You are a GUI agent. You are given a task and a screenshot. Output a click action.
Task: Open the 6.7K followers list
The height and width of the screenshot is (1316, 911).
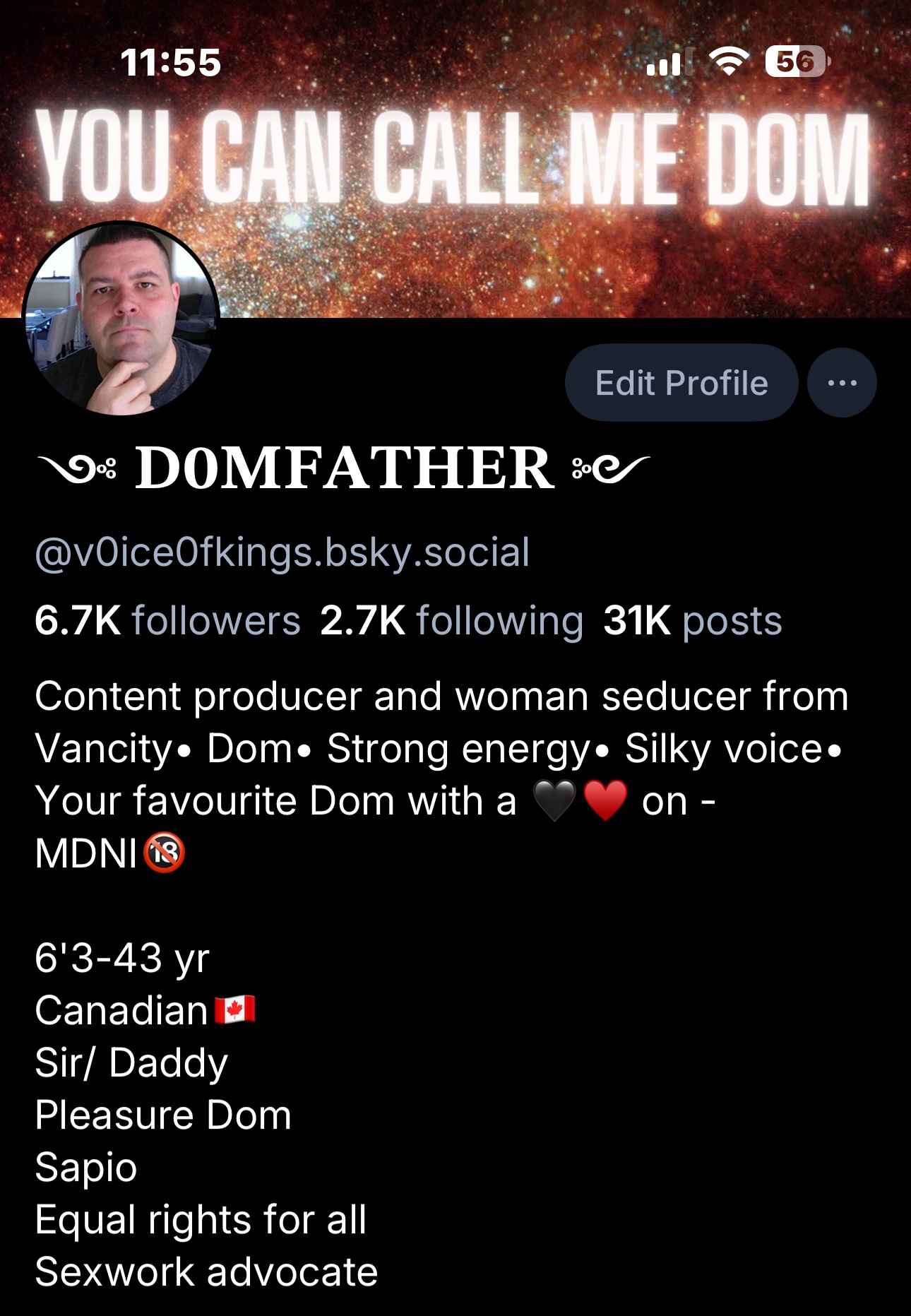167,621
